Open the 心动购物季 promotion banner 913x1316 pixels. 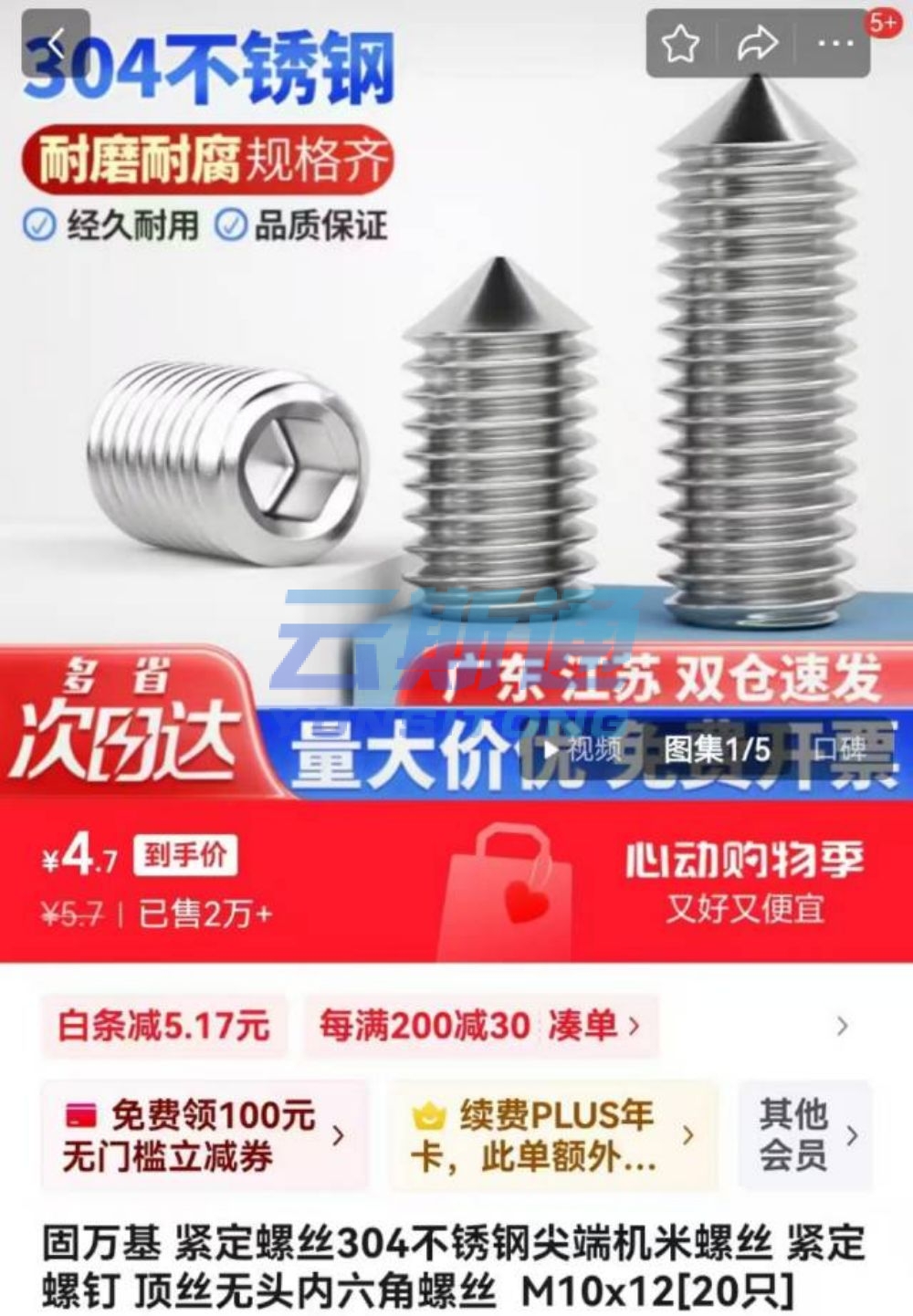(744, 883)
